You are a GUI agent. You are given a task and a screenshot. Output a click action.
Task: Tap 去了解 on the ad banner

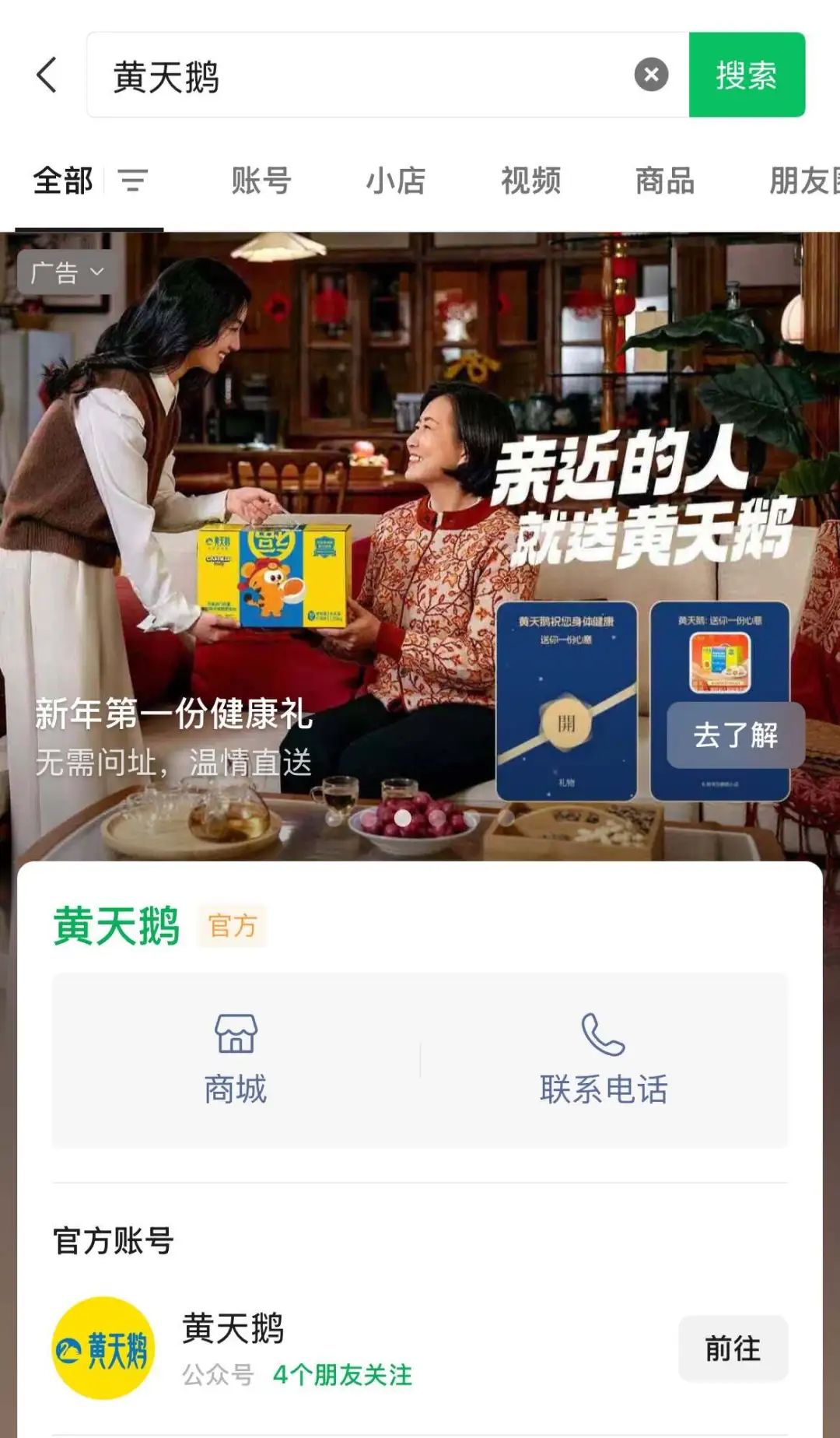735,735
